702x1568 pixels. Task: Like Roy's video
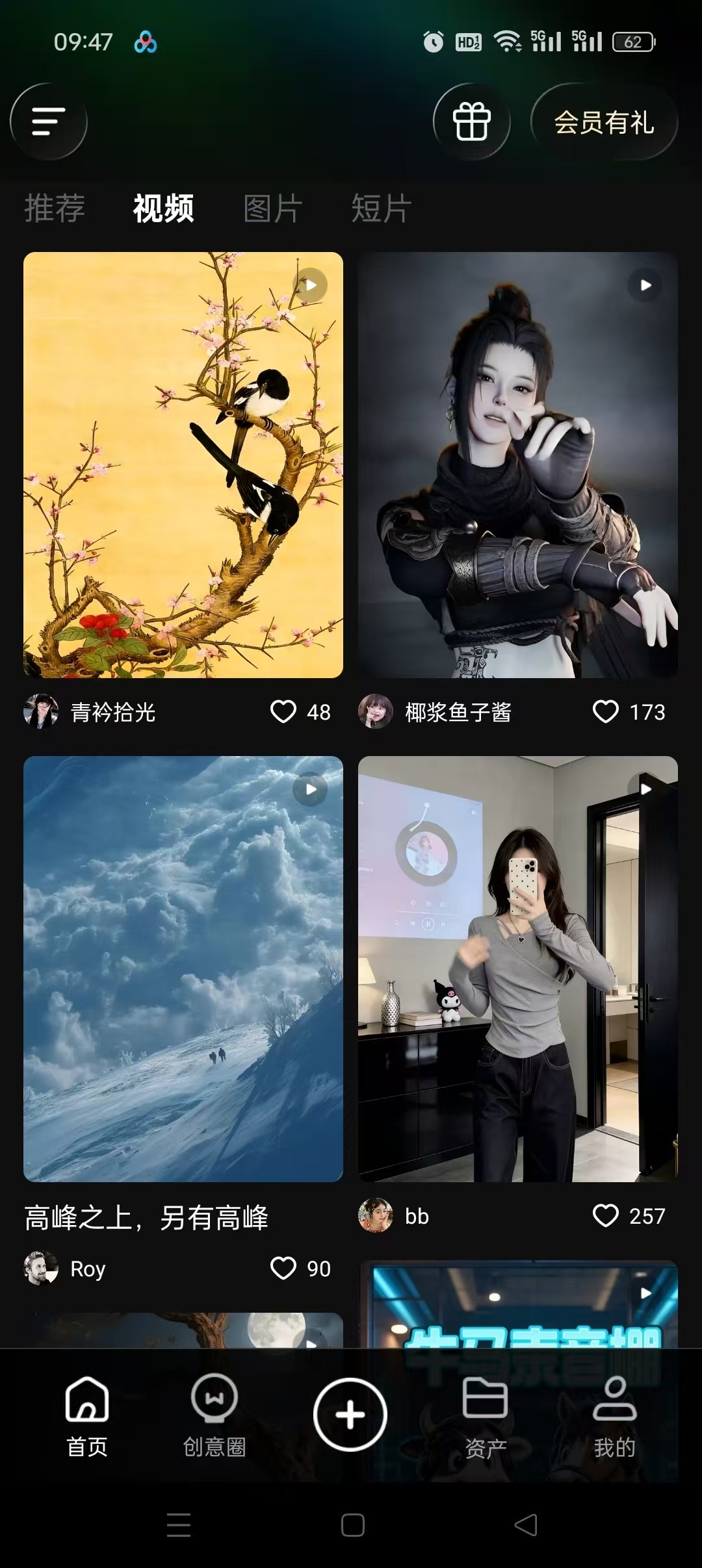tap(283, 1268)
